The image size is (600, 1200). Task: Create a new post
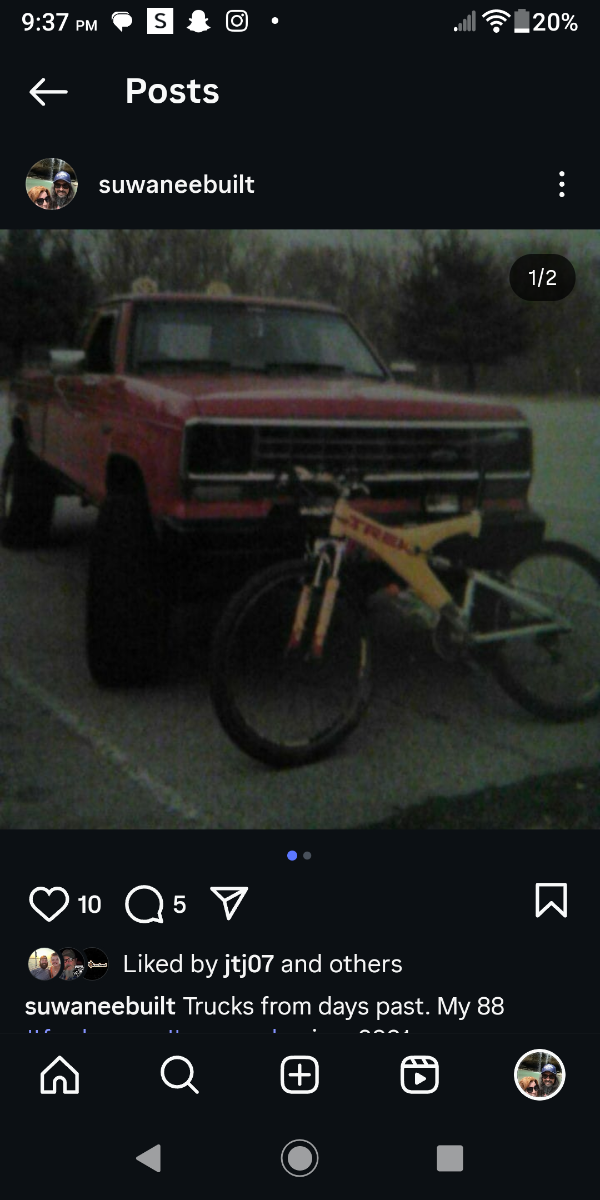coord(299,1075)
